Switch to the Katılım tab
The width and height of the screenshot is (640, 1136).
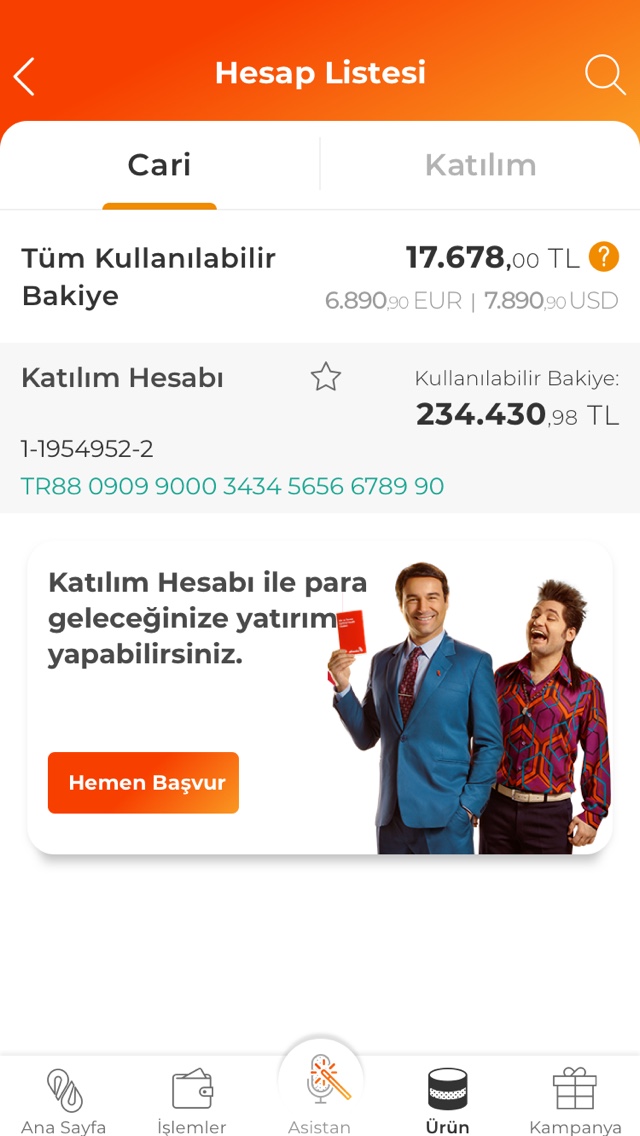tap(480, 165)
